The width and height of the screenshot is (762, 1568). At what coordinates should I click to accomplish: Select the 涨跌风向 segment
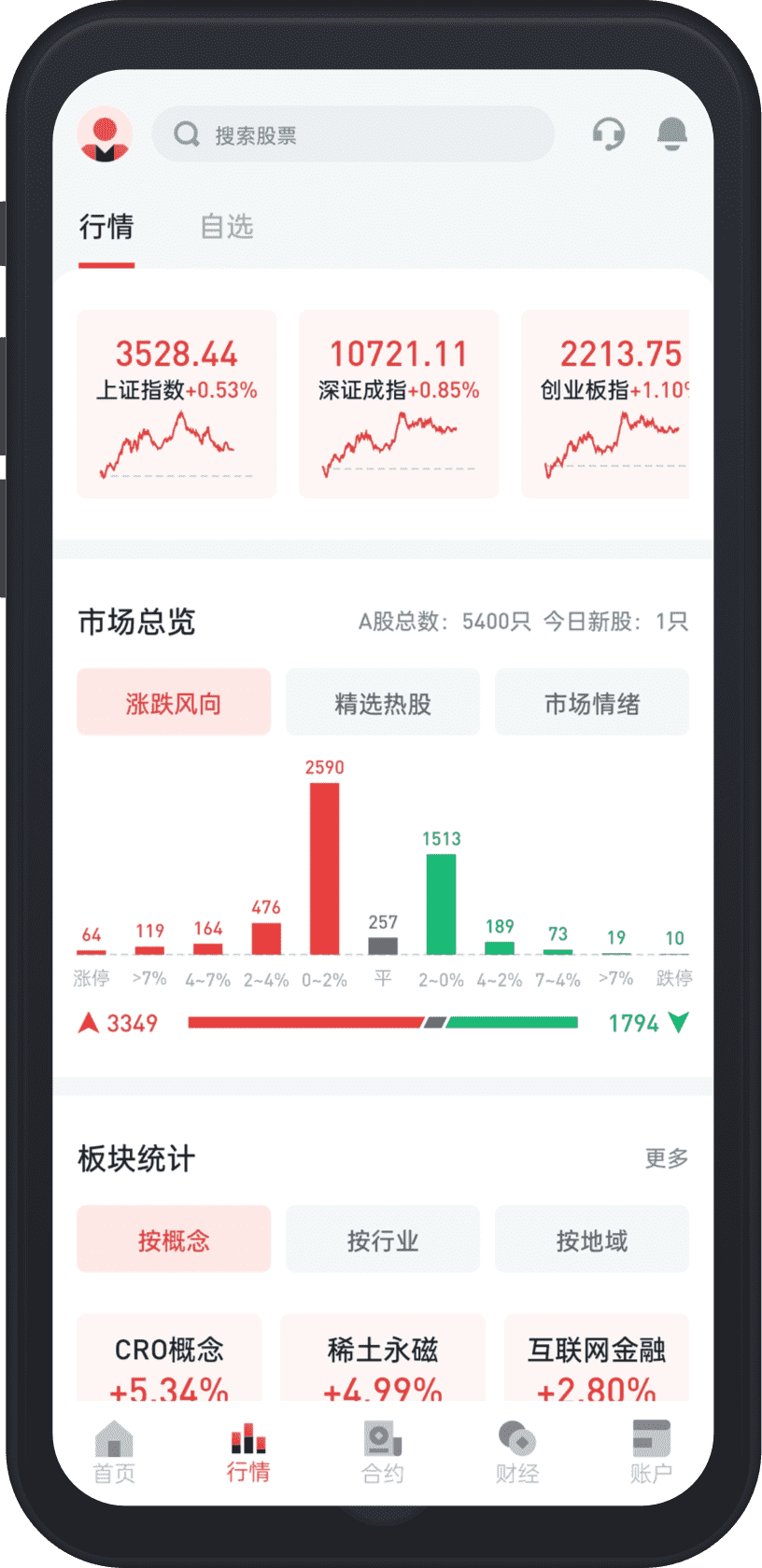coord(174,703)
